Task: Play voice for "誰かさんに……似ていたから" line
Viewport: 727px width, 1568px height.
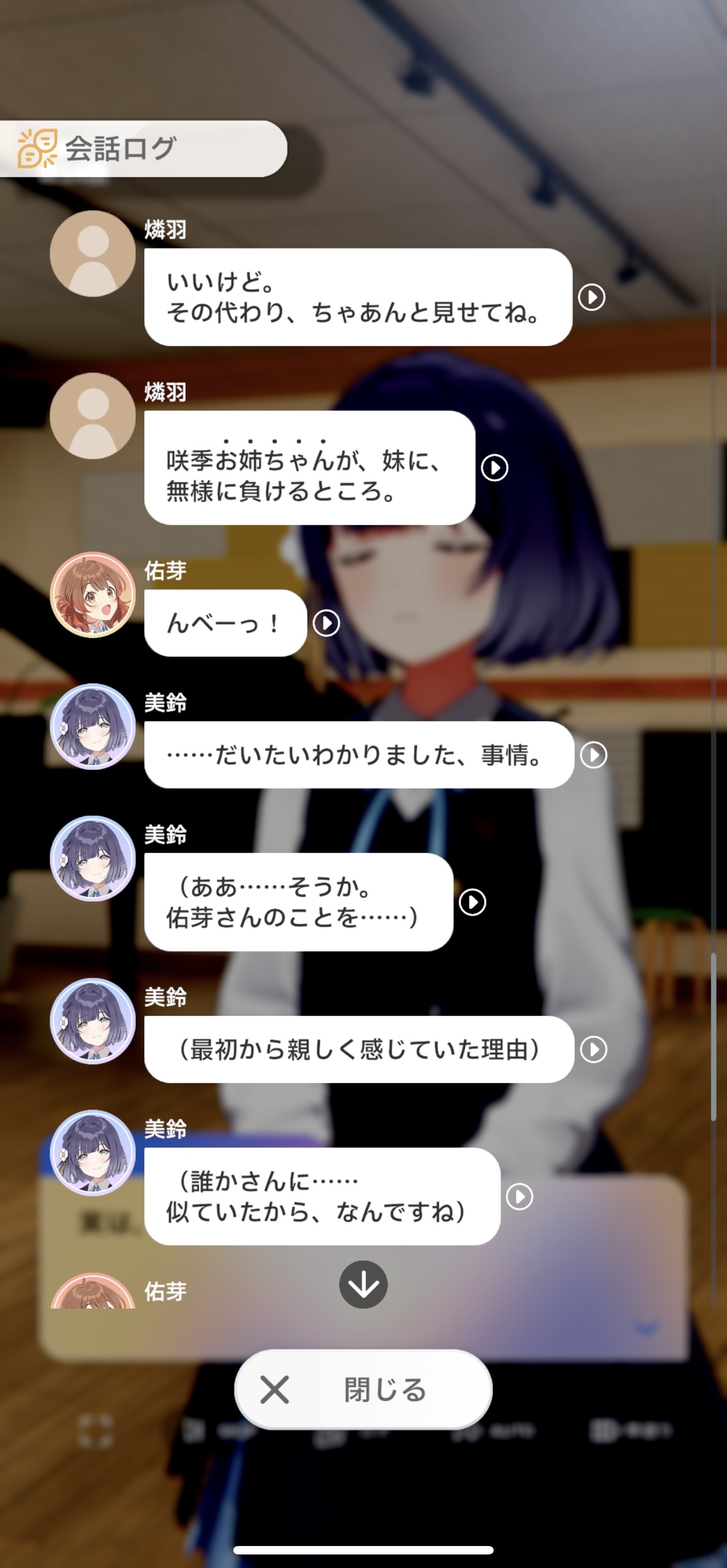Action: click(x=519, y=1196)
